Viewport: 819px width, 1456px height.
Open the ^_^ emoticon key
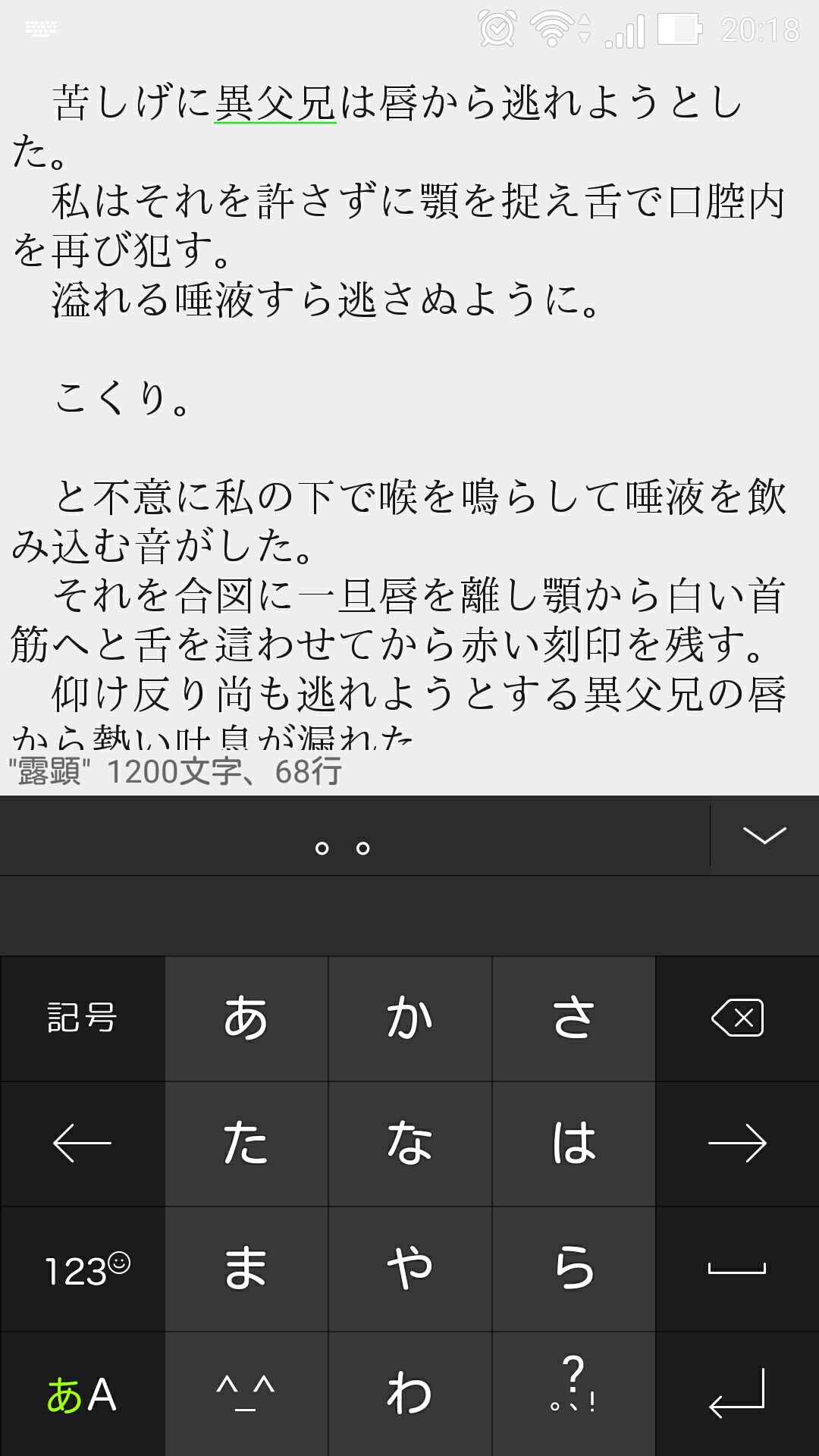[246, 1394]
